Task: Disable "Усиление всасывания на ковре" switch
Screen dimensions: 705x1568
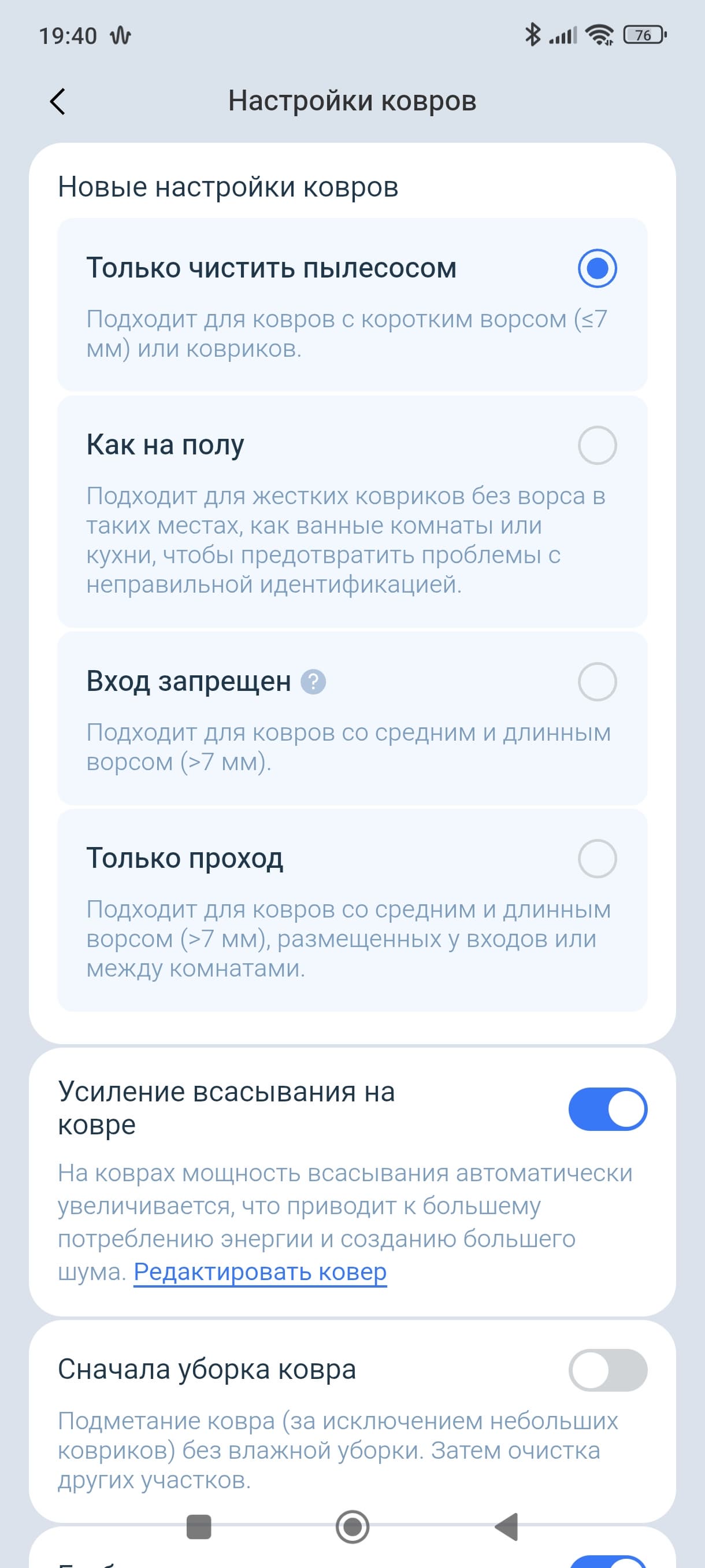Action: click(607, 1109)
